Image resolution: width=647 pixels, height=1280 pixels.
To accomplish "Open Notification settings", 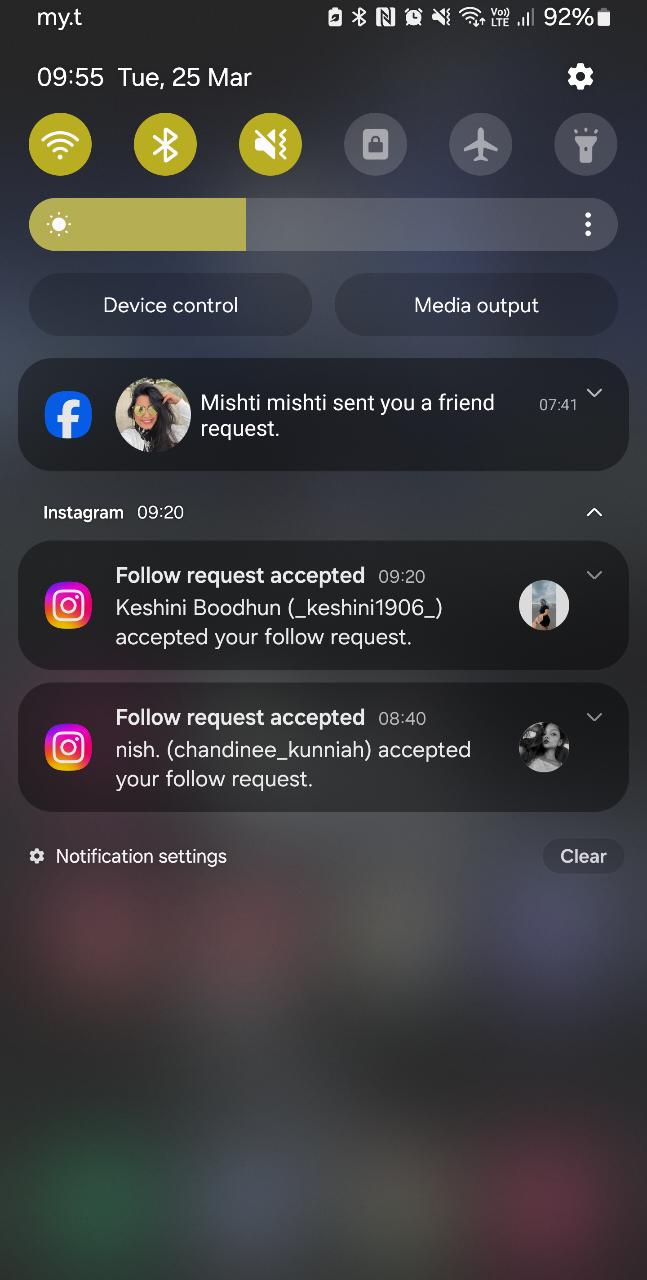I will [x=128, y=856].
